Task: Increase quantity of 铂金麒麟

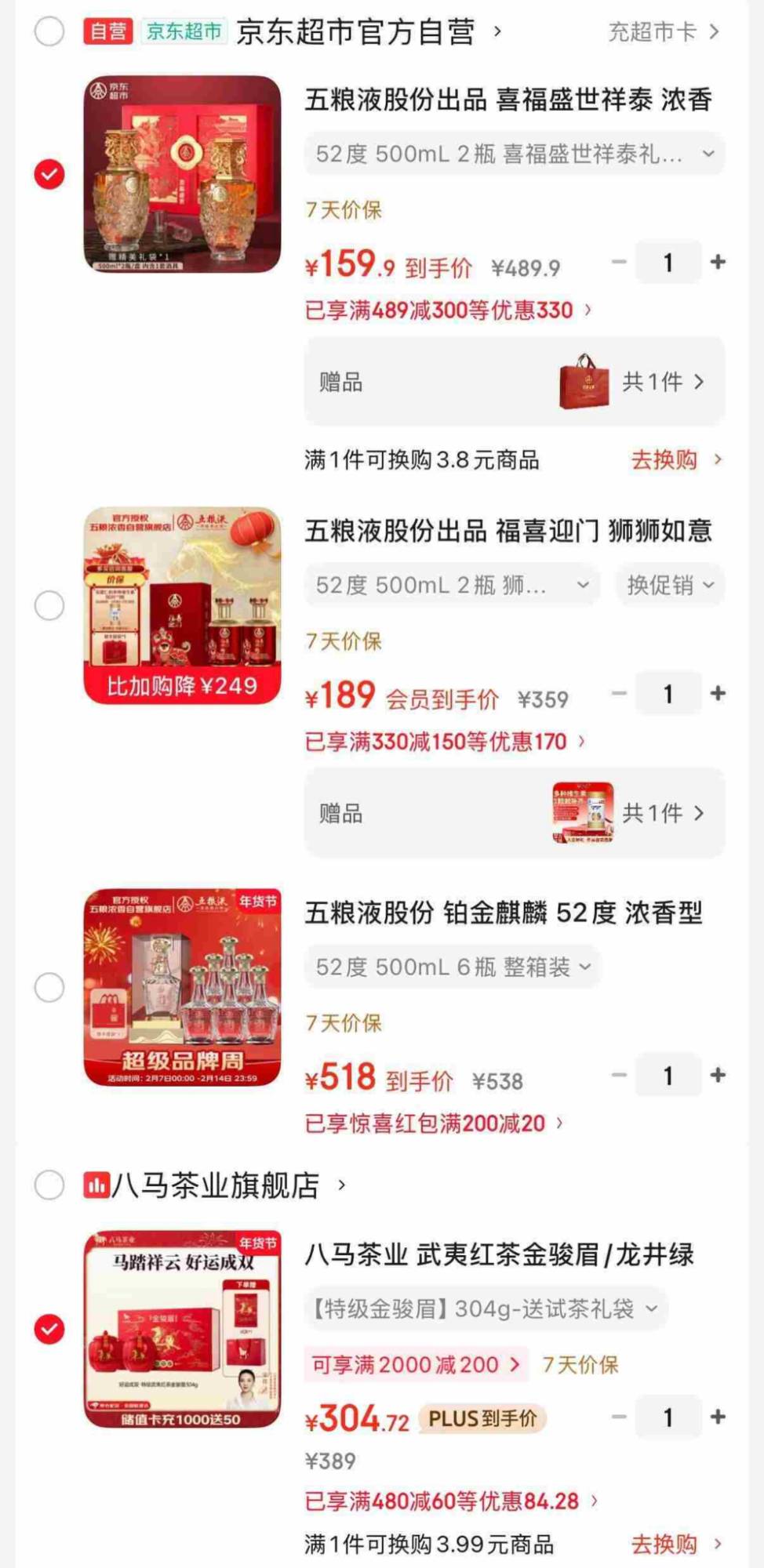Action: tap(717, 1075)
